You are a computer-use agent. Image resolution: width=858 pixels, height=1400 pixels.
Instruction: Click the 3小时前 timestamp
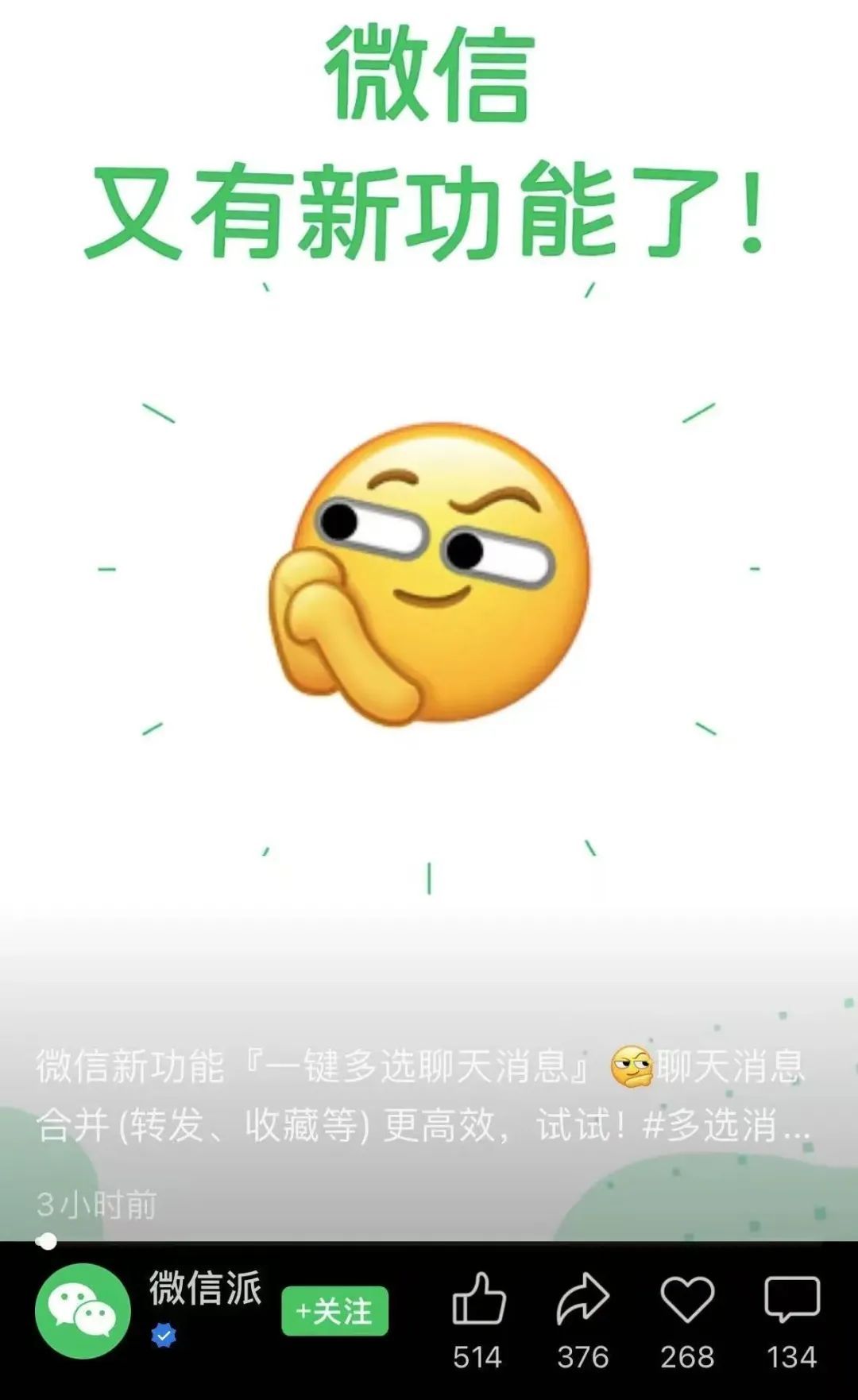(x=97, y=1201)
